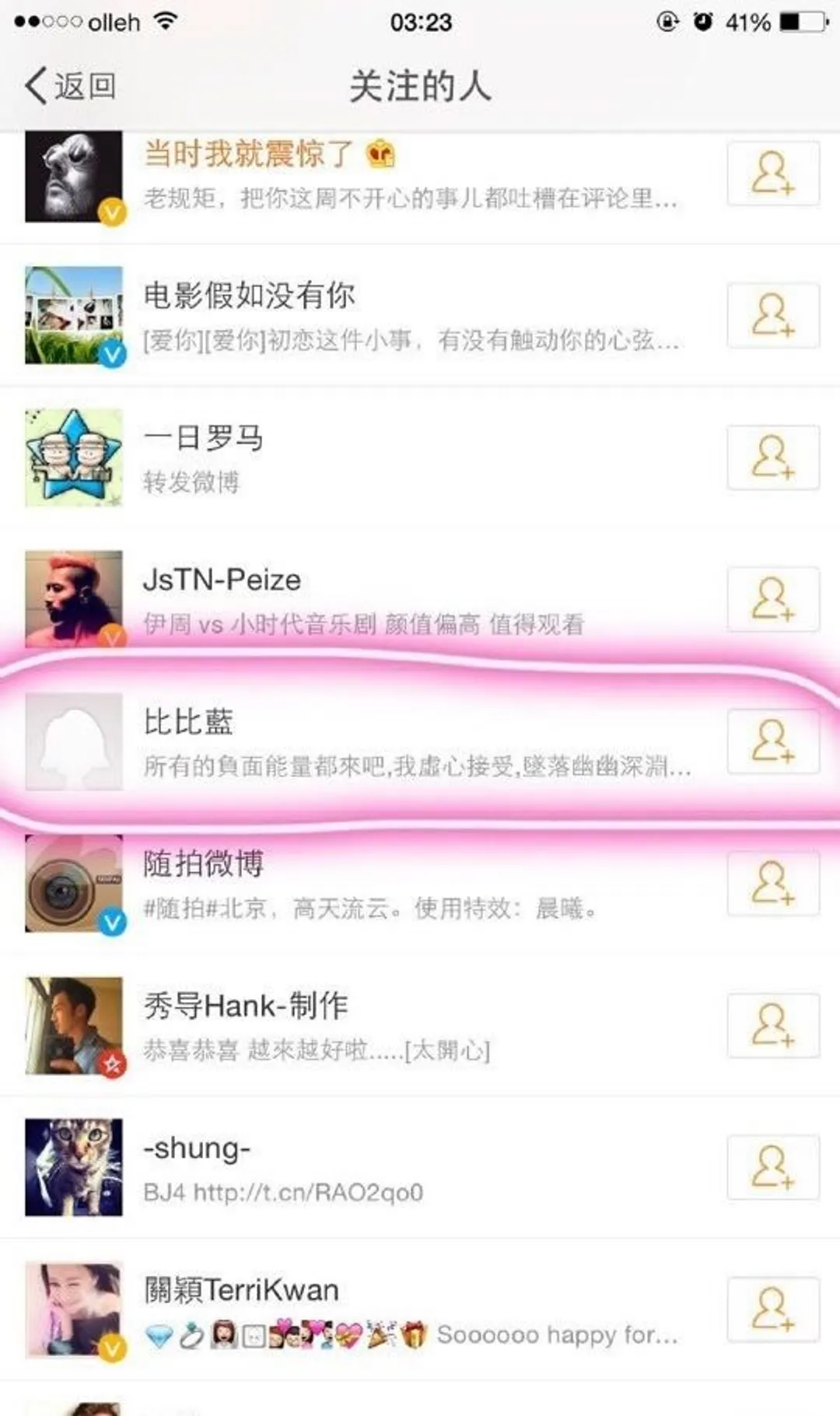Open the JsTN-Peize profile row
The height and width of the screenshot is (1416, 840).
(420, 599)
